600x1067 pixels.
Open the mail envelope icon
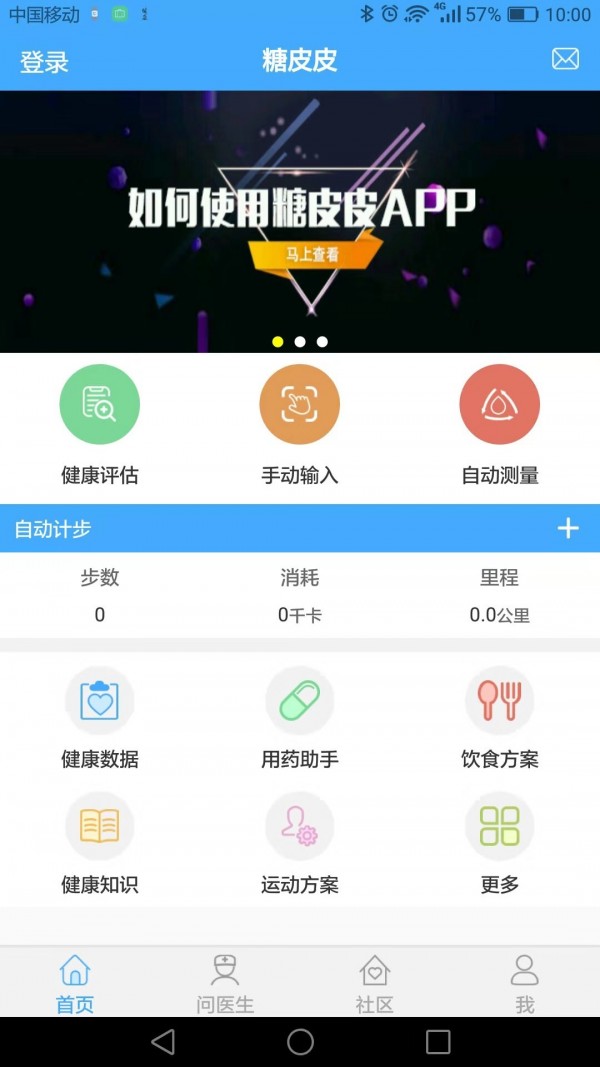[x=565, y=59]
